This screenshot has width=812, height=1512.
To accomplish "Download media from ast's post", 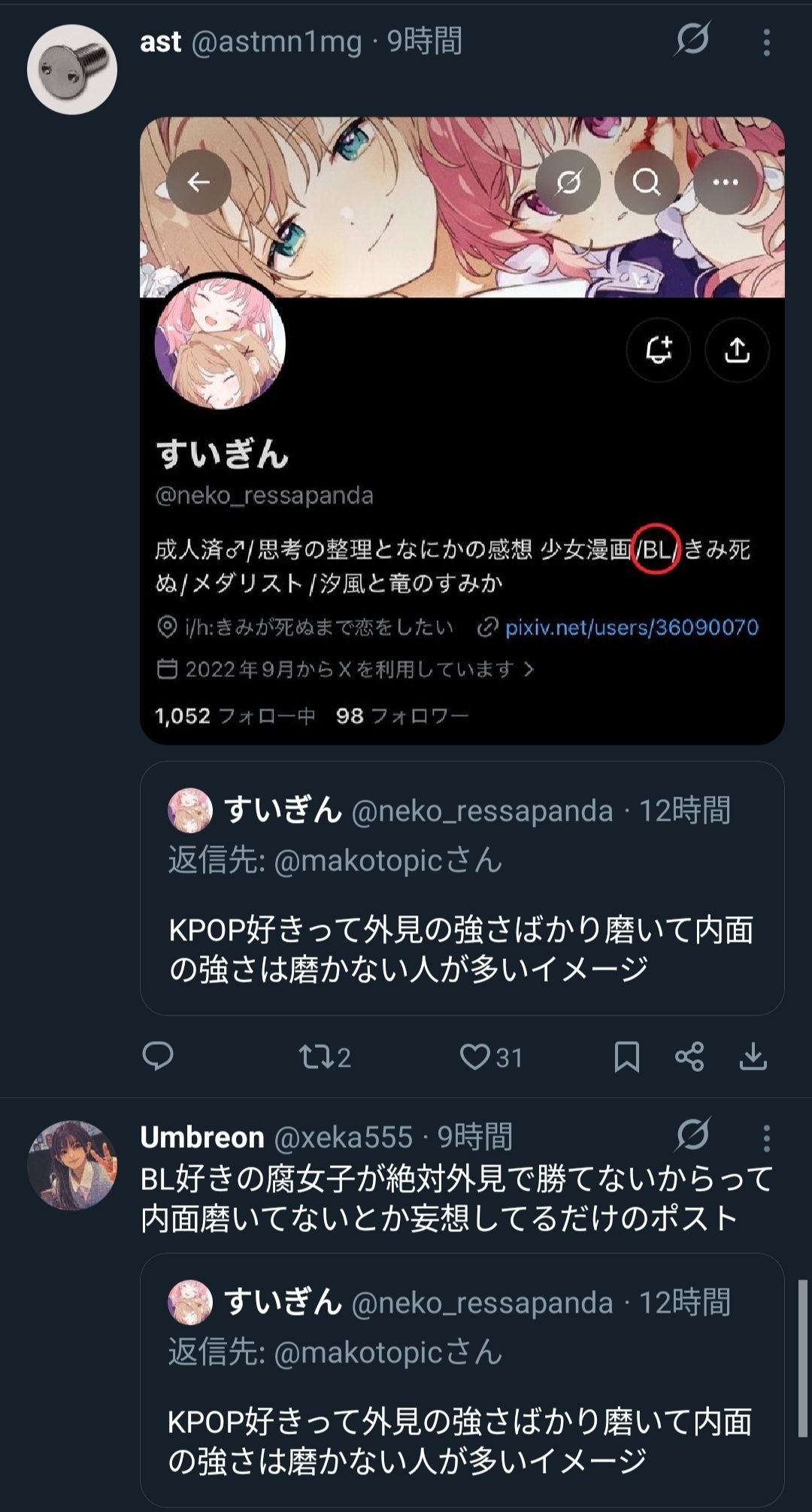I will click(753, 1057).
